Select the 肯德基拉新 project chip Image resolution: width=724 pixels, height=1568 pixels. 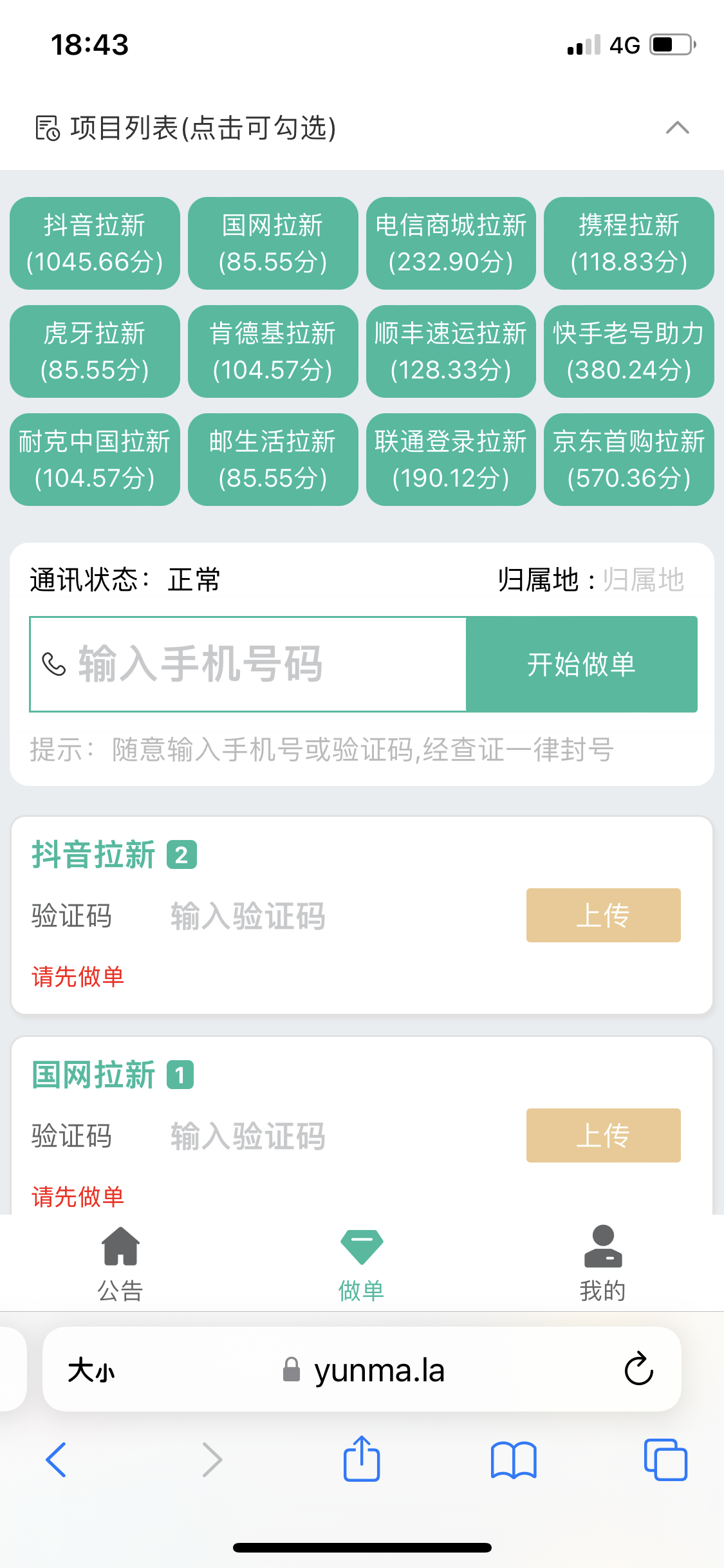pos(273,351)
